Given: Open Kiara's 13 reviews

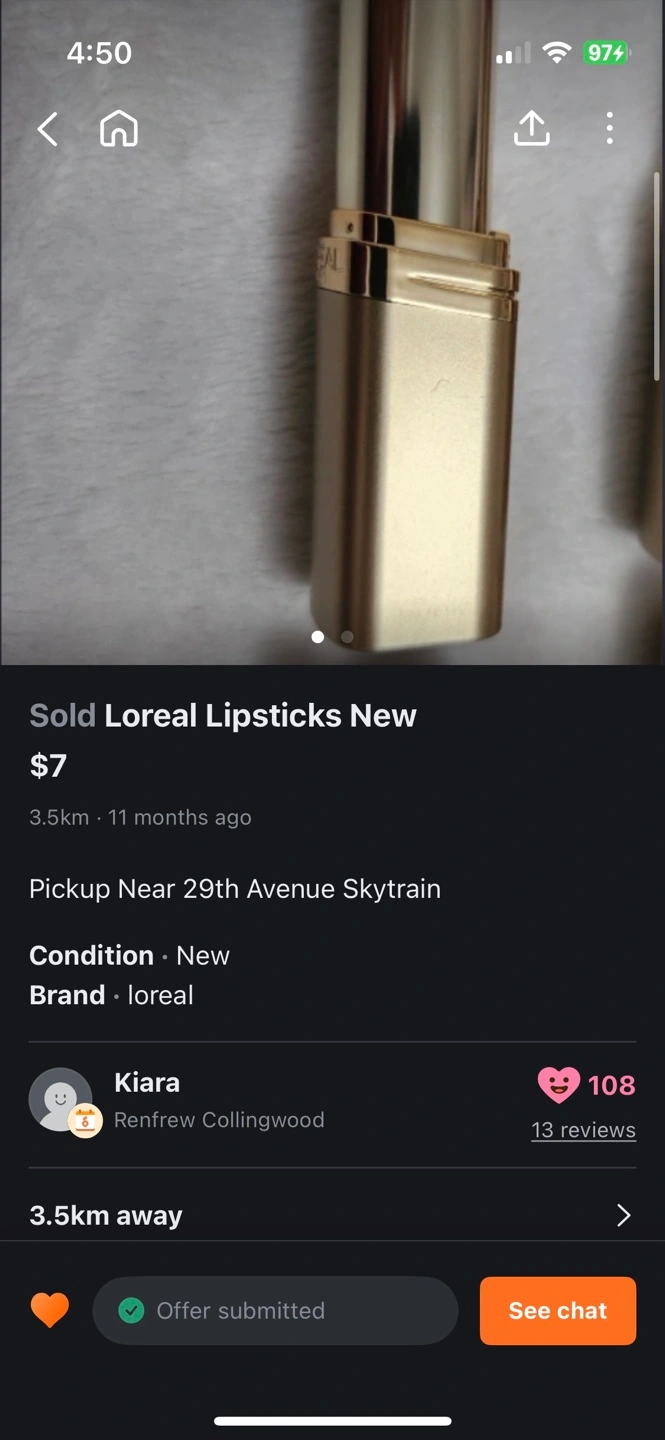Looking at the screenshot, I should (583, 1130).
